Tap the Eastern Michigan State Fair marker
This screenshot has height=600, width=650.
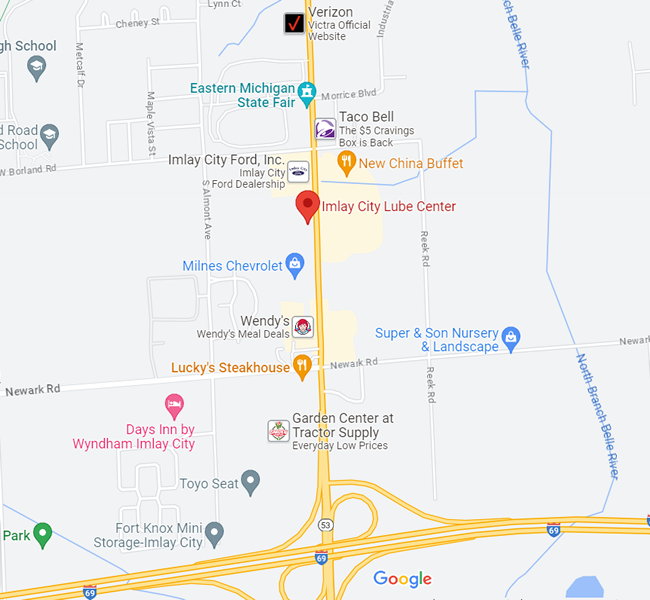(x=308, y=92)
